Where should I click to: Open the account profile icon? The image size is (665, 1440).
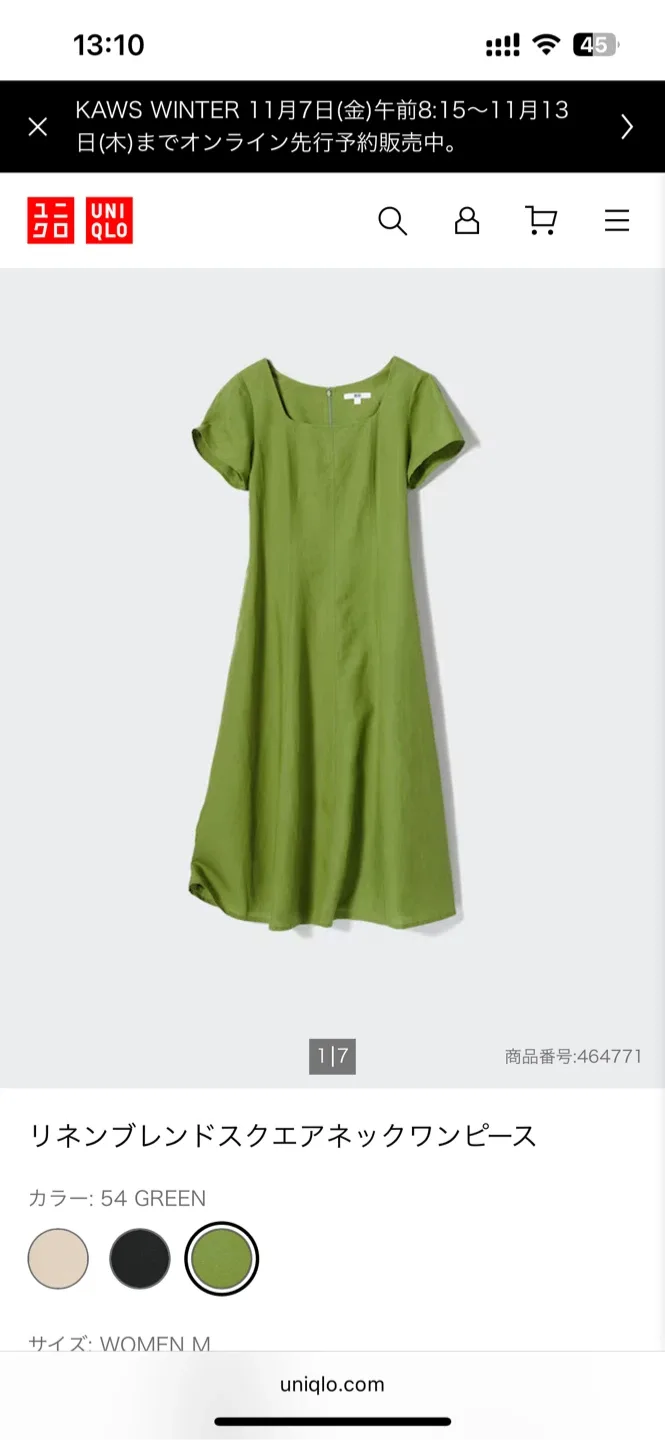(x=467, y=221)
